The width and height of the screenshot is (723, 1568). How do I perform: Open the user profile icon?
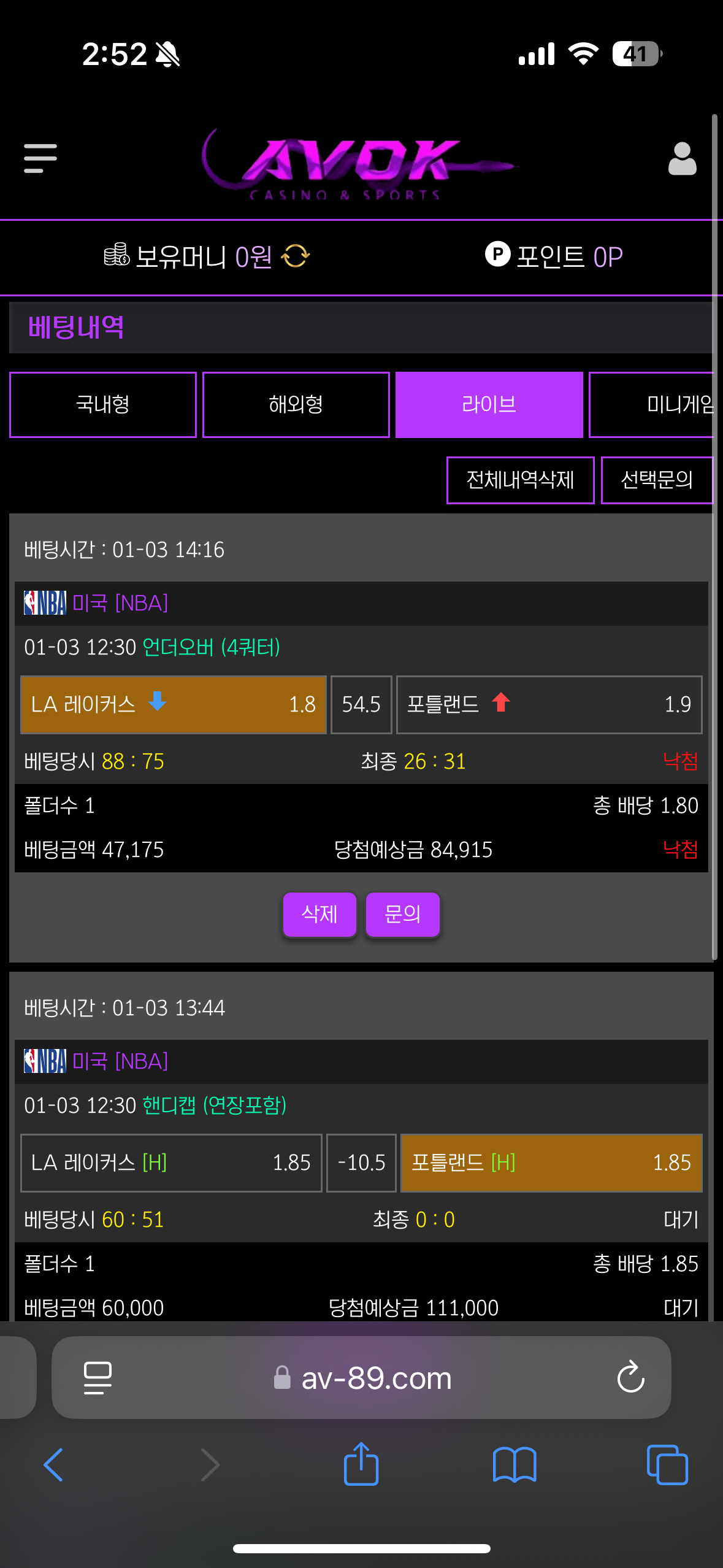click(x=682, y=159)
